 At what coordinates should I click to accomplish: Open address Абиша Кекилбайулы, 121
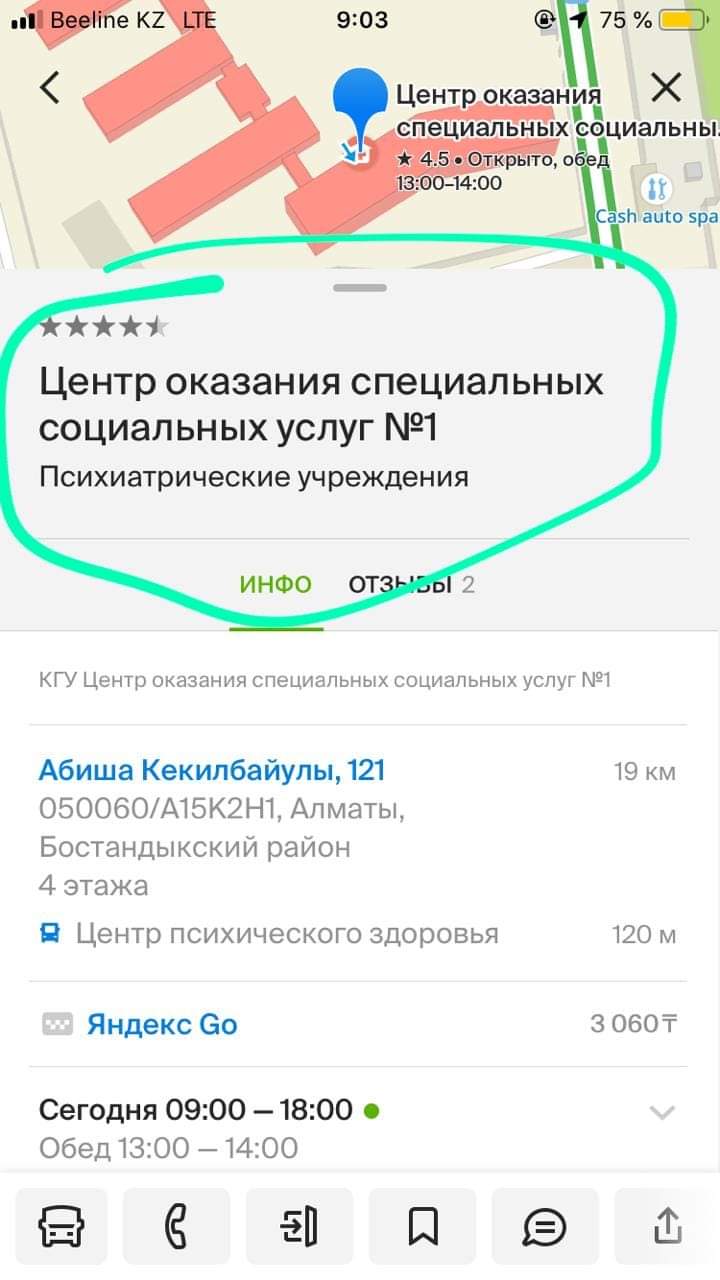pos(212,770)
